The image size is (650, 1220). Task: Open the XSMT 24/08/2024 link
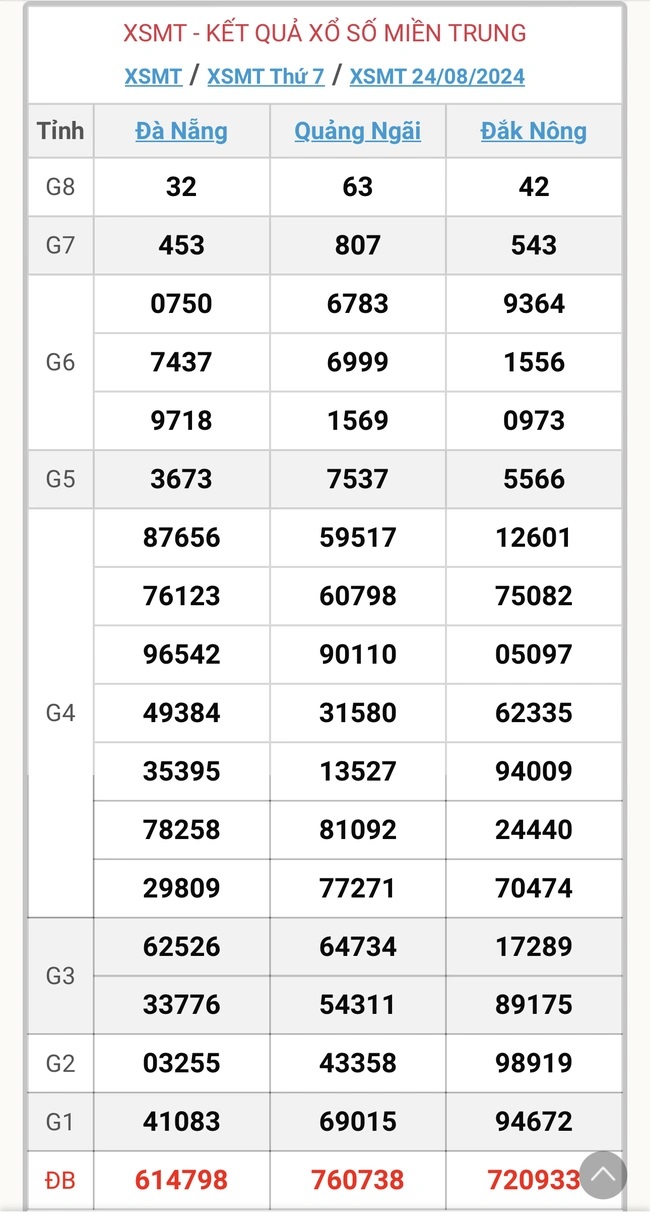pyautogui.click(x=437, y=77)
